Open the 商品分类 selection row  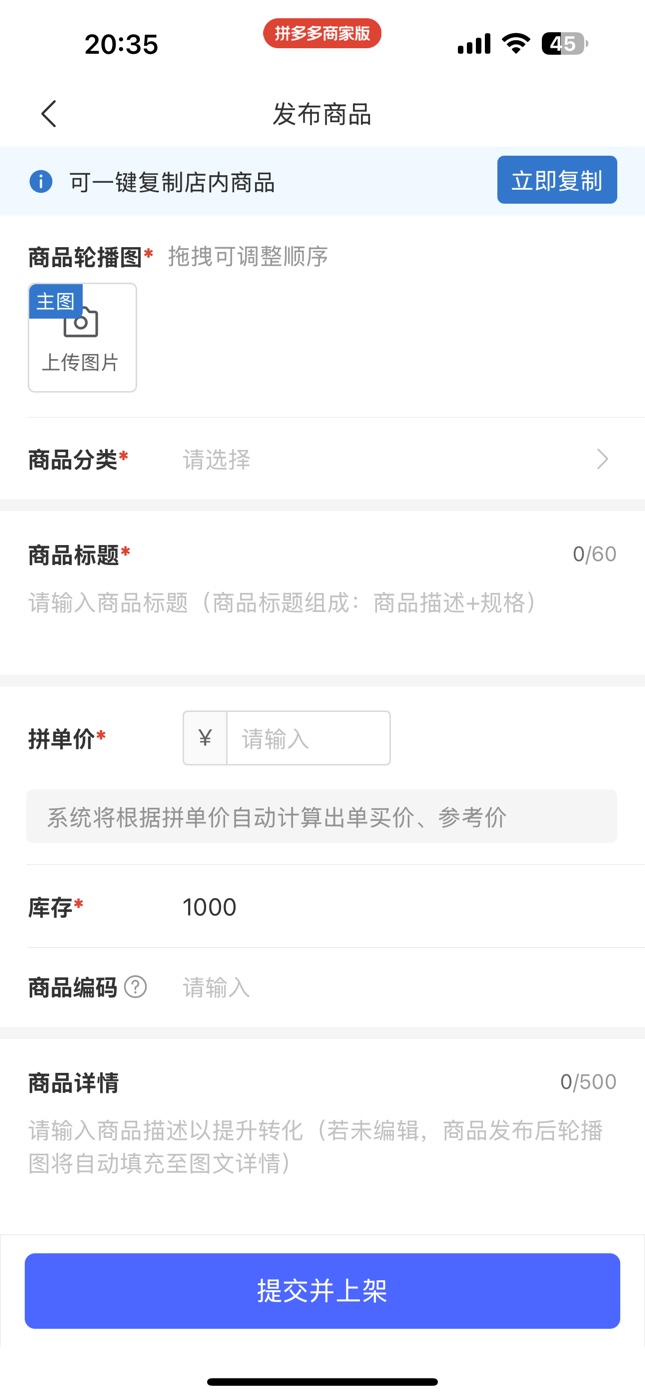click(390, 460)
